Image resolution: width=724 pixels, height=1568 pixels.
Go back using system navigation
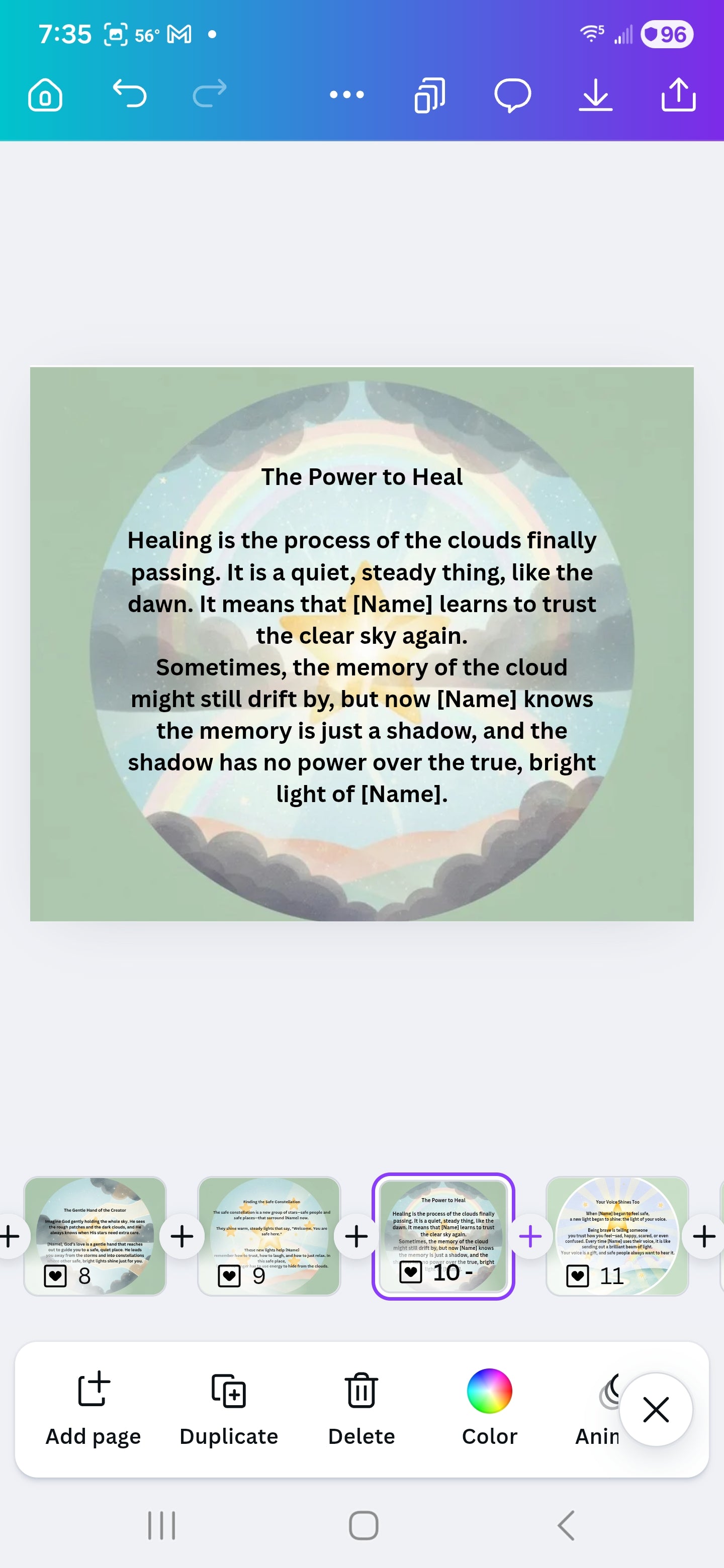(566, 1525)
